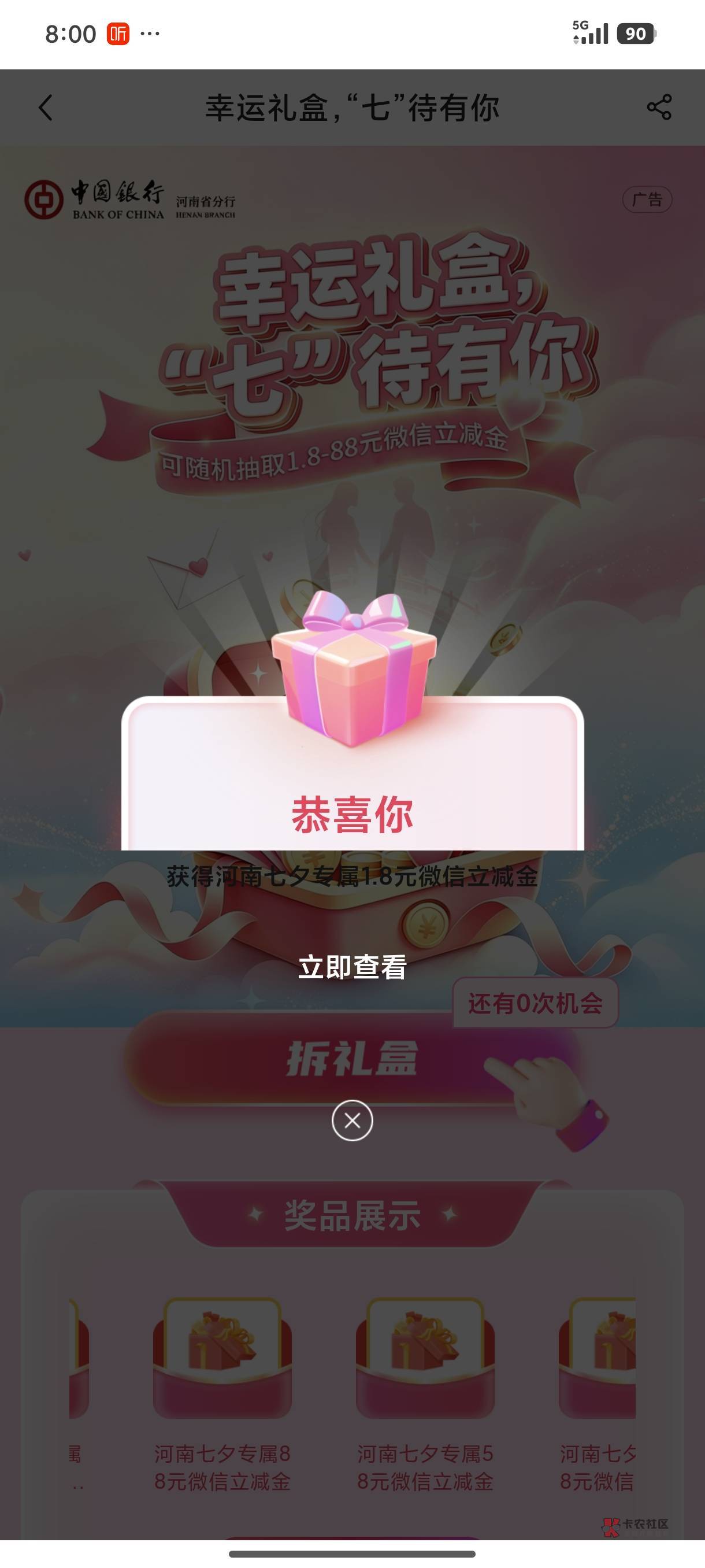Share this lucky gift box page
The height and width of the screenshot is (1568, 705).
(659, 107)
